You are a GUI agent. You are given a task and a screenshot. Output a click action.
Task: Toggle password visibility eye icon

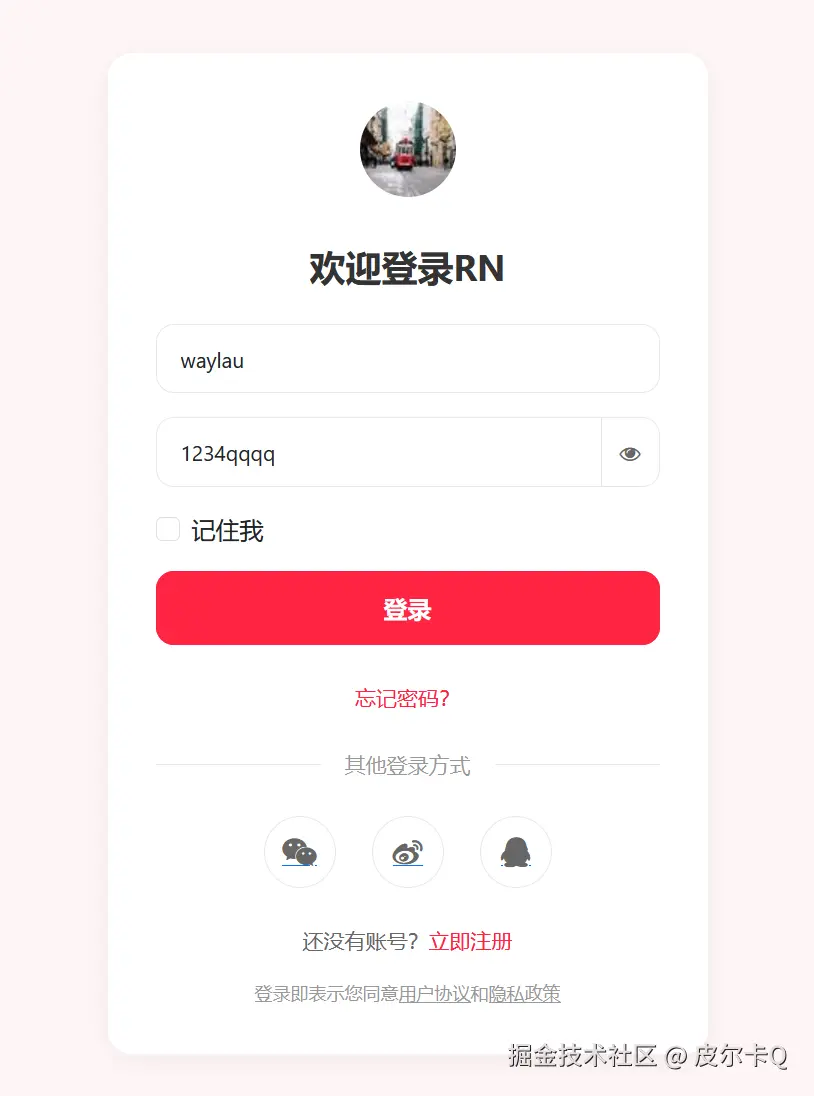tap(630, 454)
